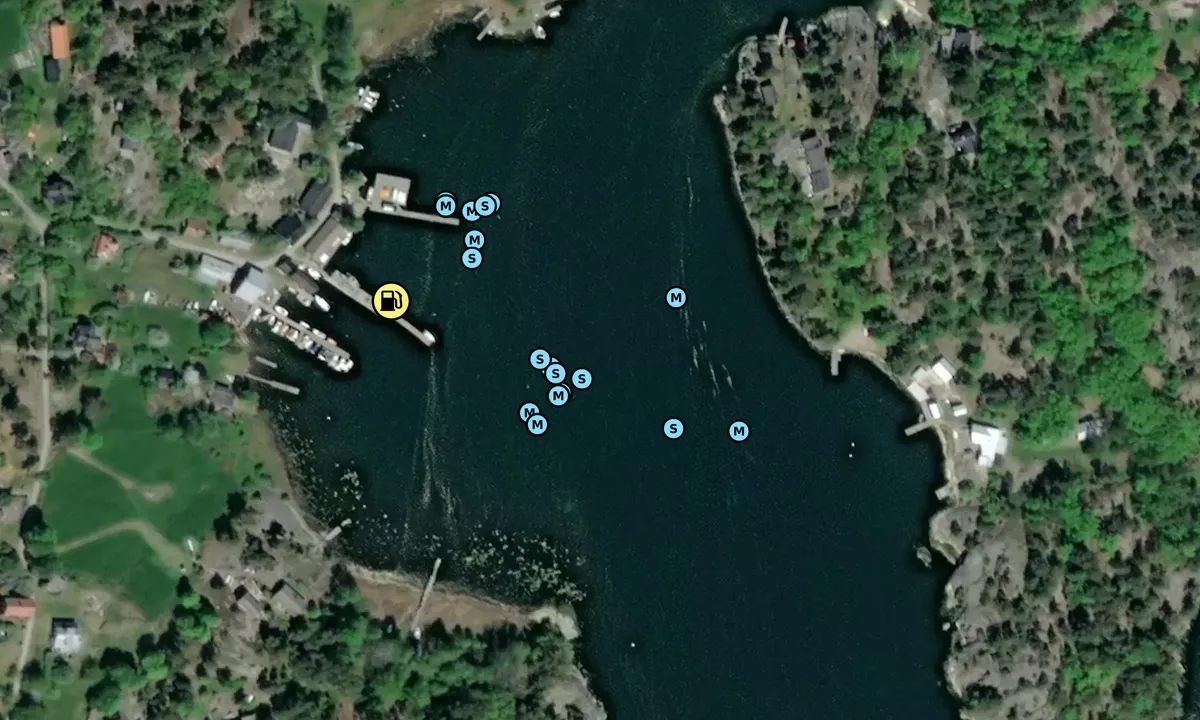Open the S marker left of the southeastern M marker
Image resolution: width=1200 pixels, height=720 pixels.
click(673, 428)
